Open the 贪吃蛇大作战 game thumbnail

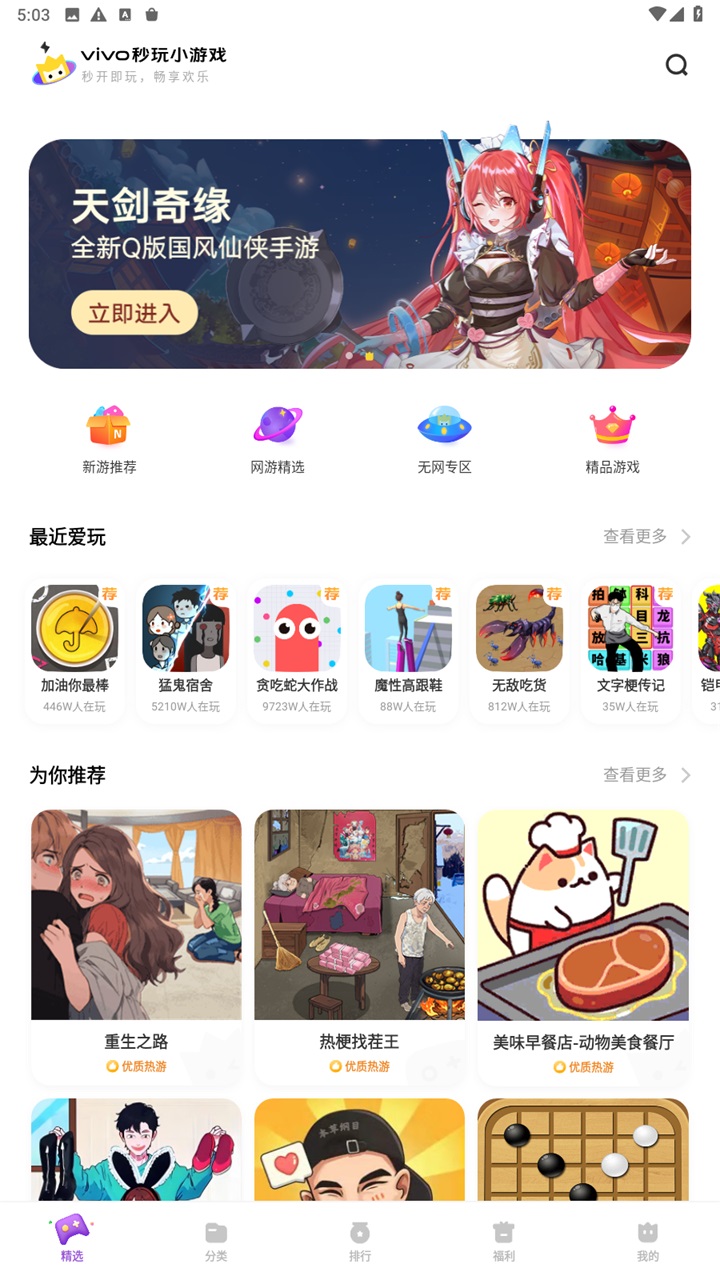tap(297, 627)
